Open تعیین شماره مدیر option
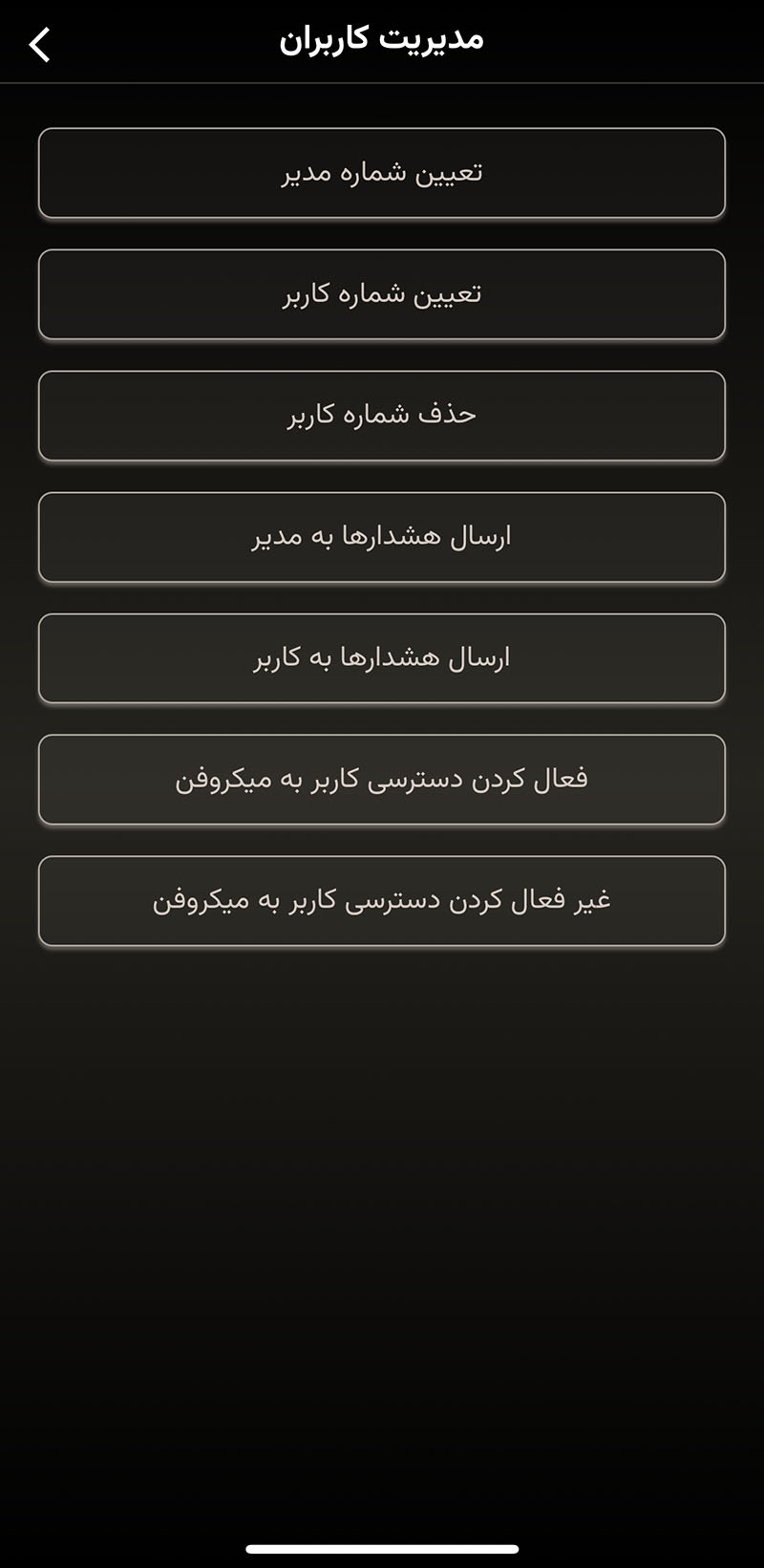 [x=382, y=173]
